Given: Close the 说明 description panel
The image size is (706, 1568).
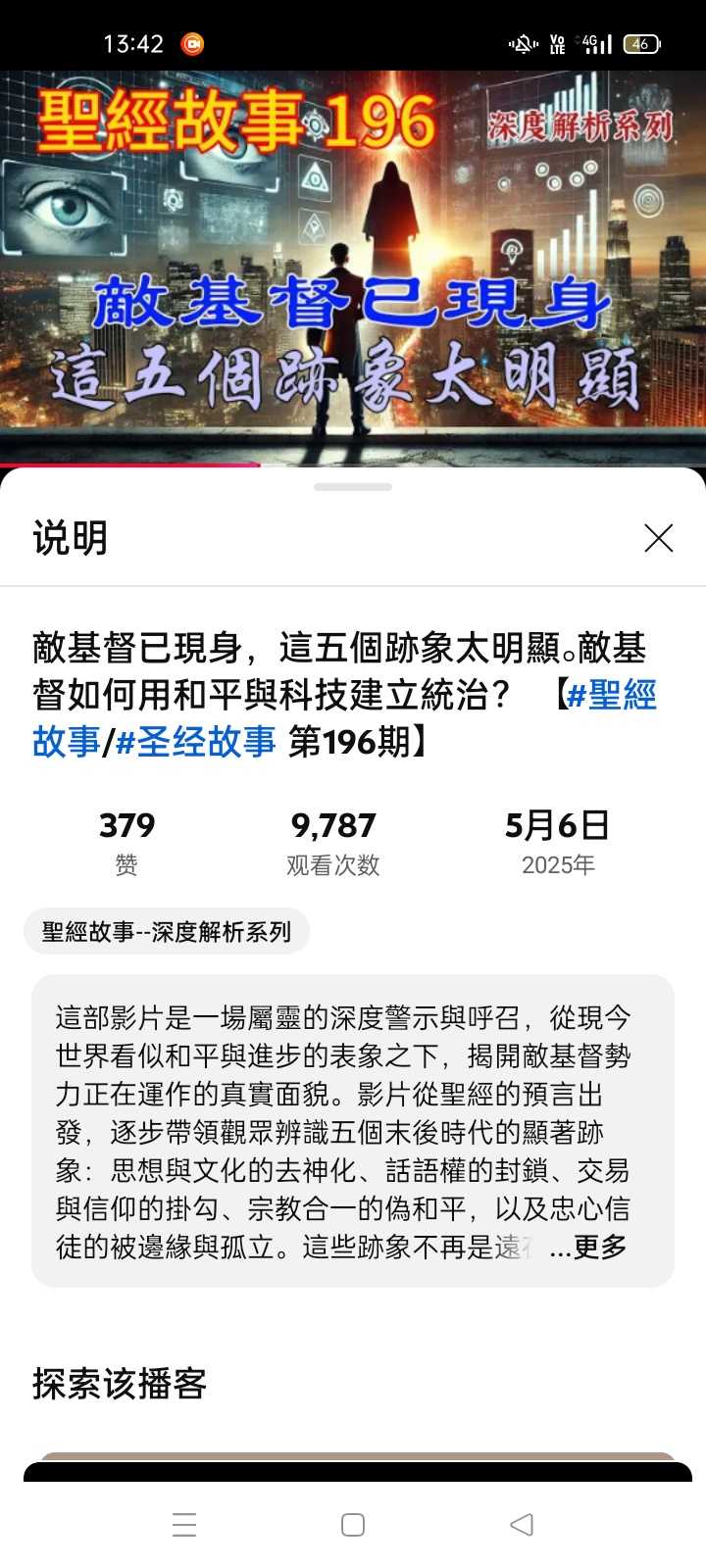Looking at the screenshot, I should click(x=658, y=537).
